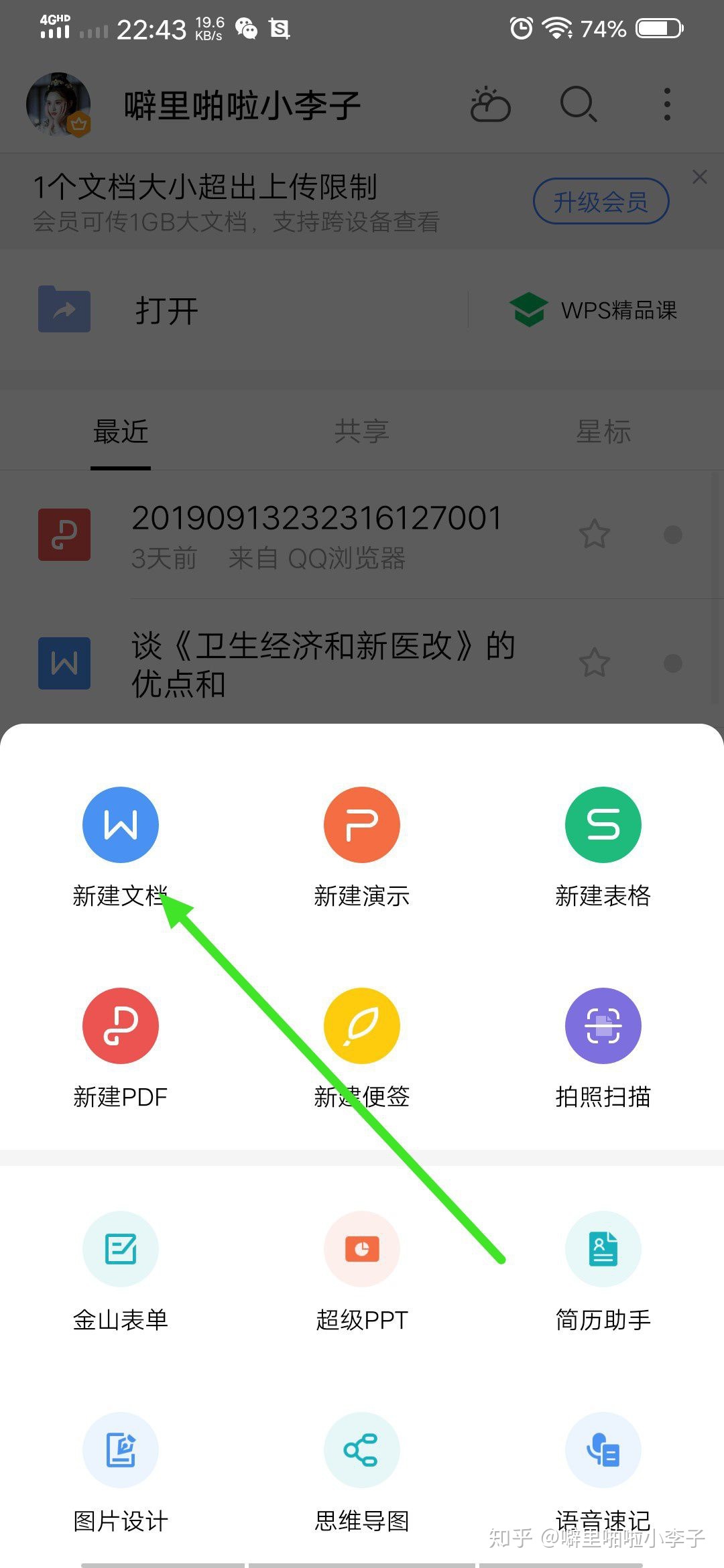This screenshot has width=724, height=1568.
Task: Switch to the 星标 tab
Action: (603, 431)
